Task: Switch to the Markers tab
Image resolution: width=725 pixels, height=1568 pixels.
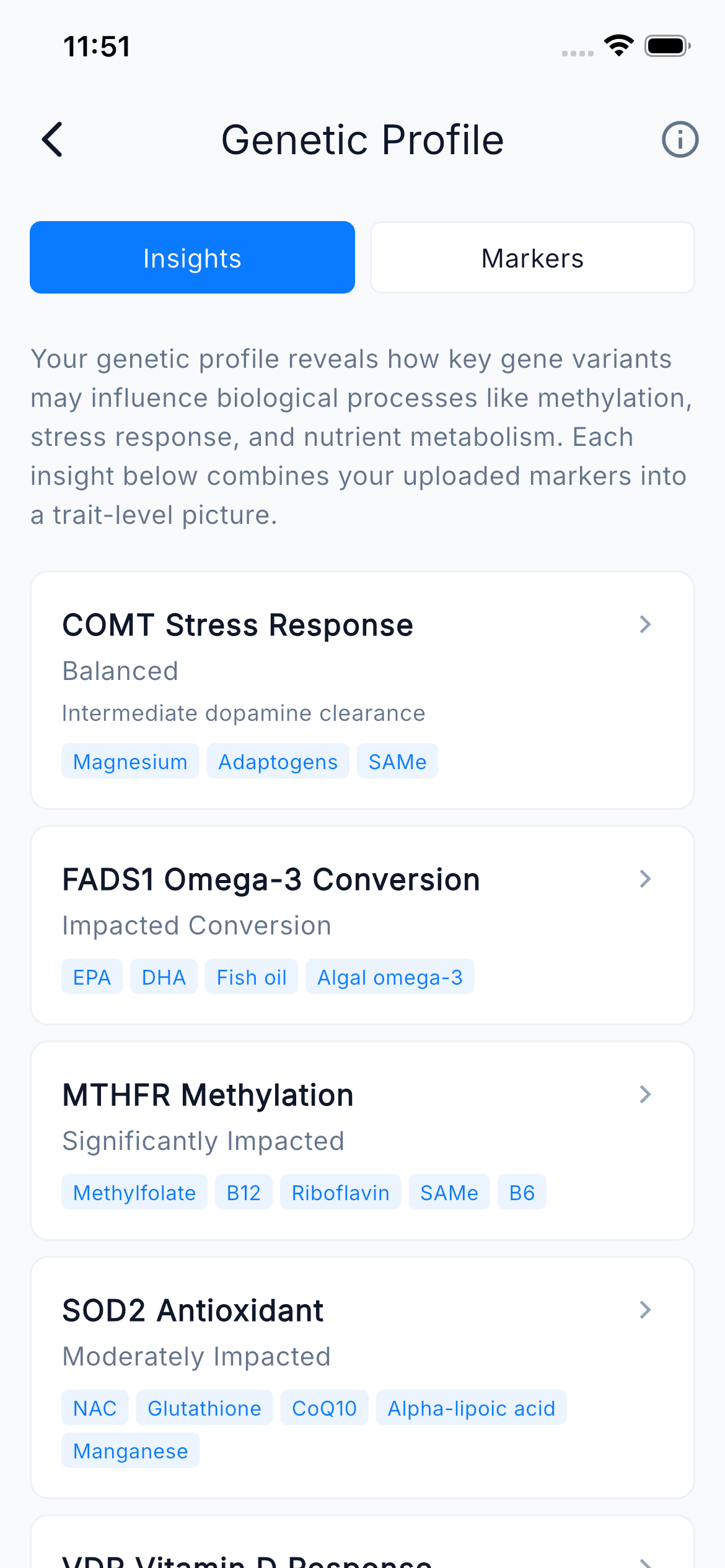Action: (x=532, y=257)
